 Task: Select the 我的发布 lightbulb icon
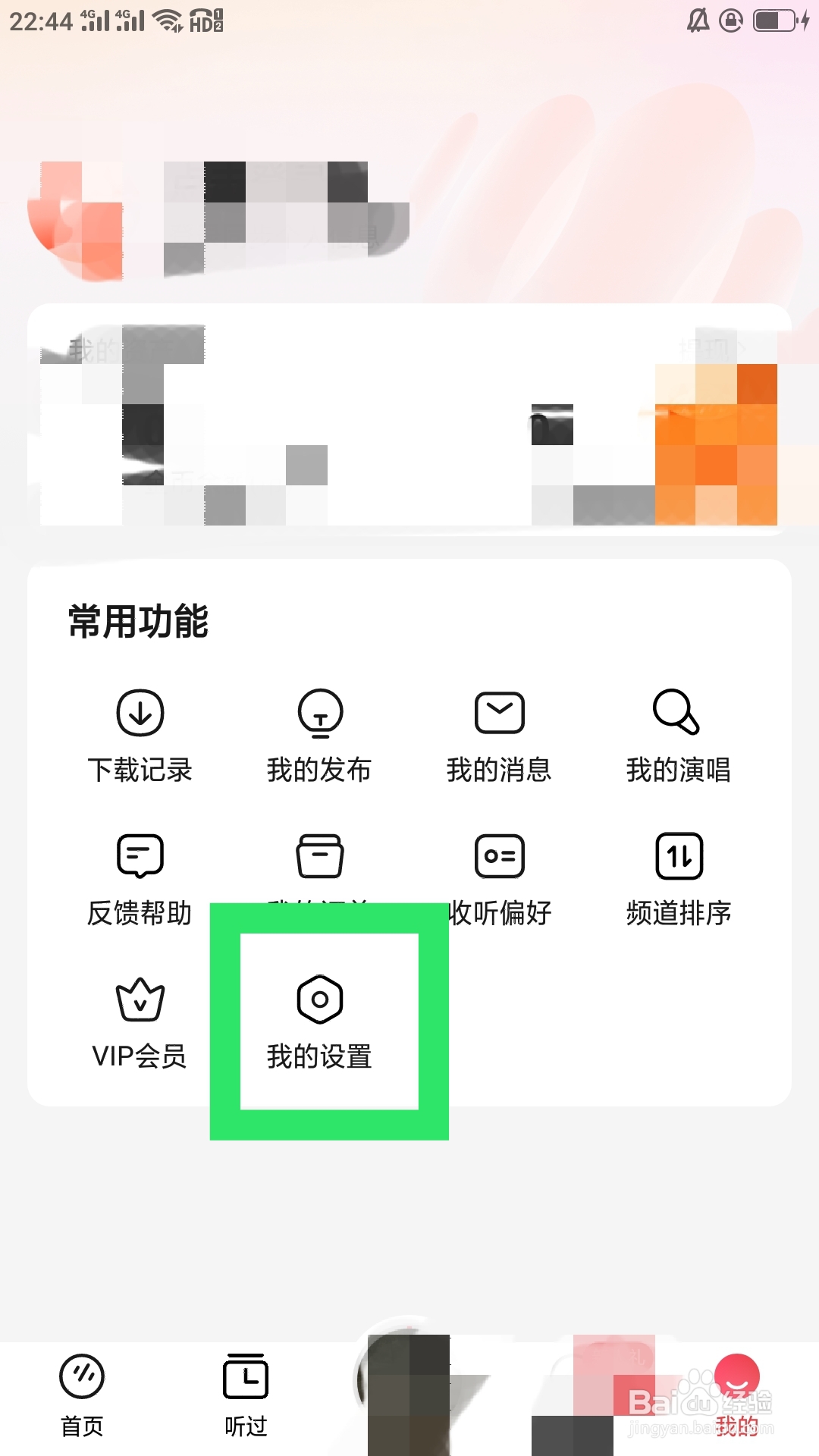[x=319, y=713]
